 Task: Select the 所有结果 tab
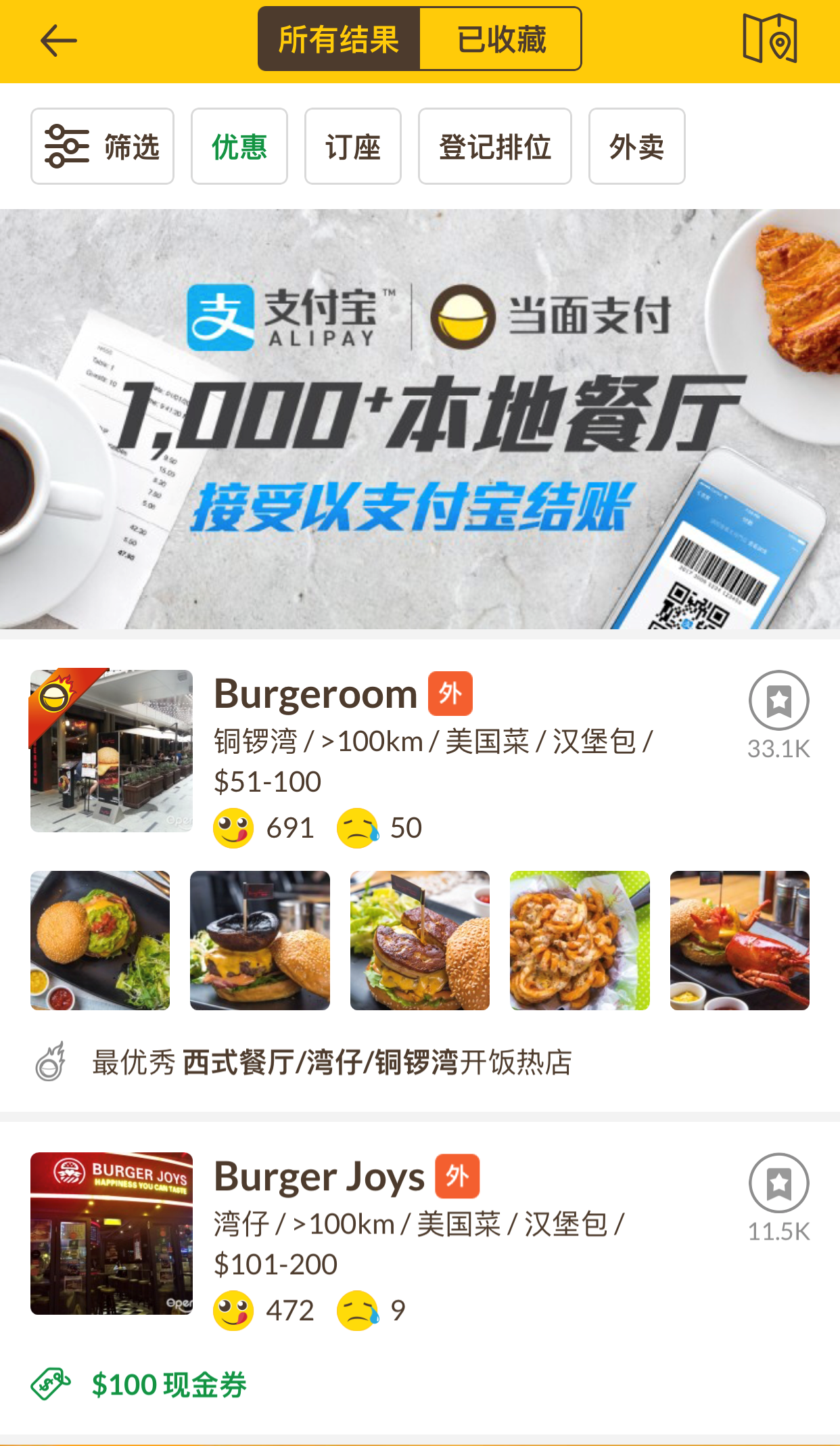339,39
